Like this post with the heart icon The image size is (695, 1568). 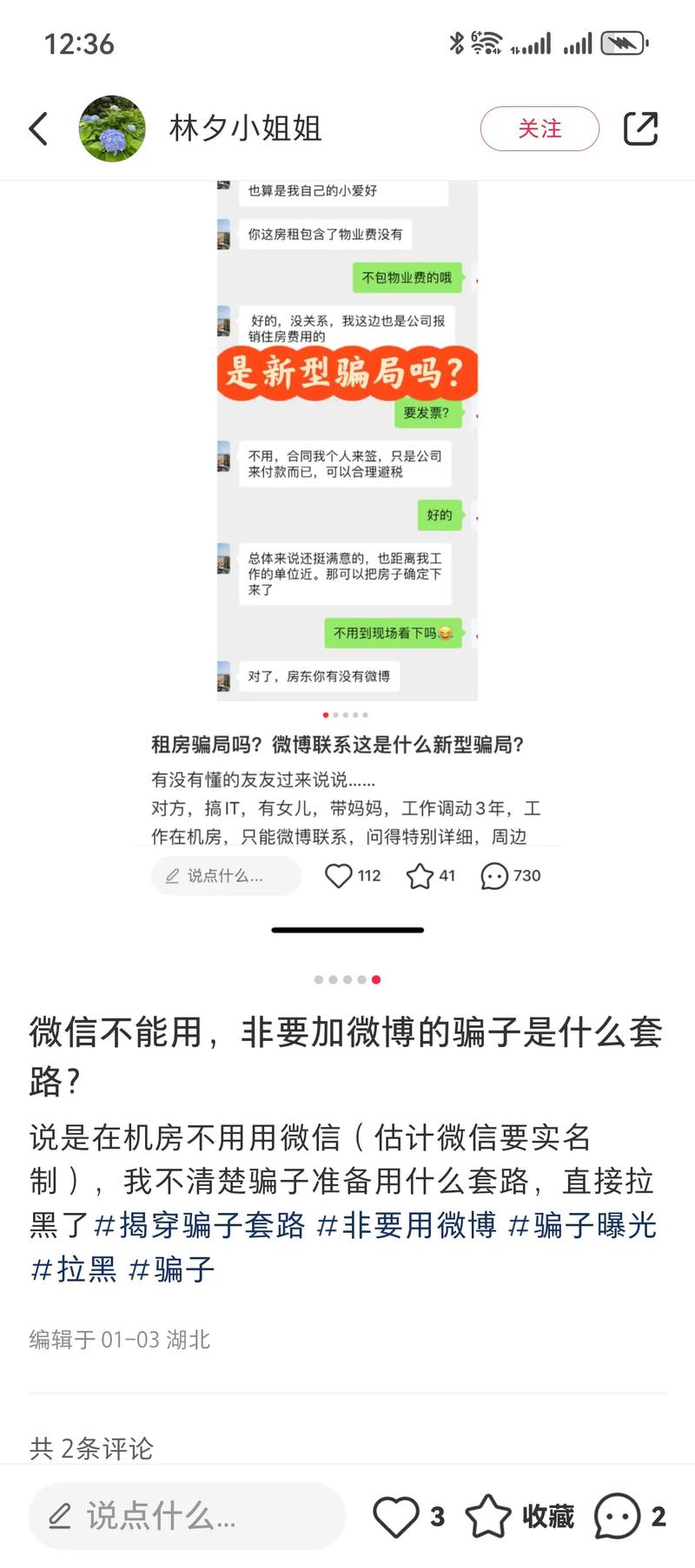point(396,1516)
